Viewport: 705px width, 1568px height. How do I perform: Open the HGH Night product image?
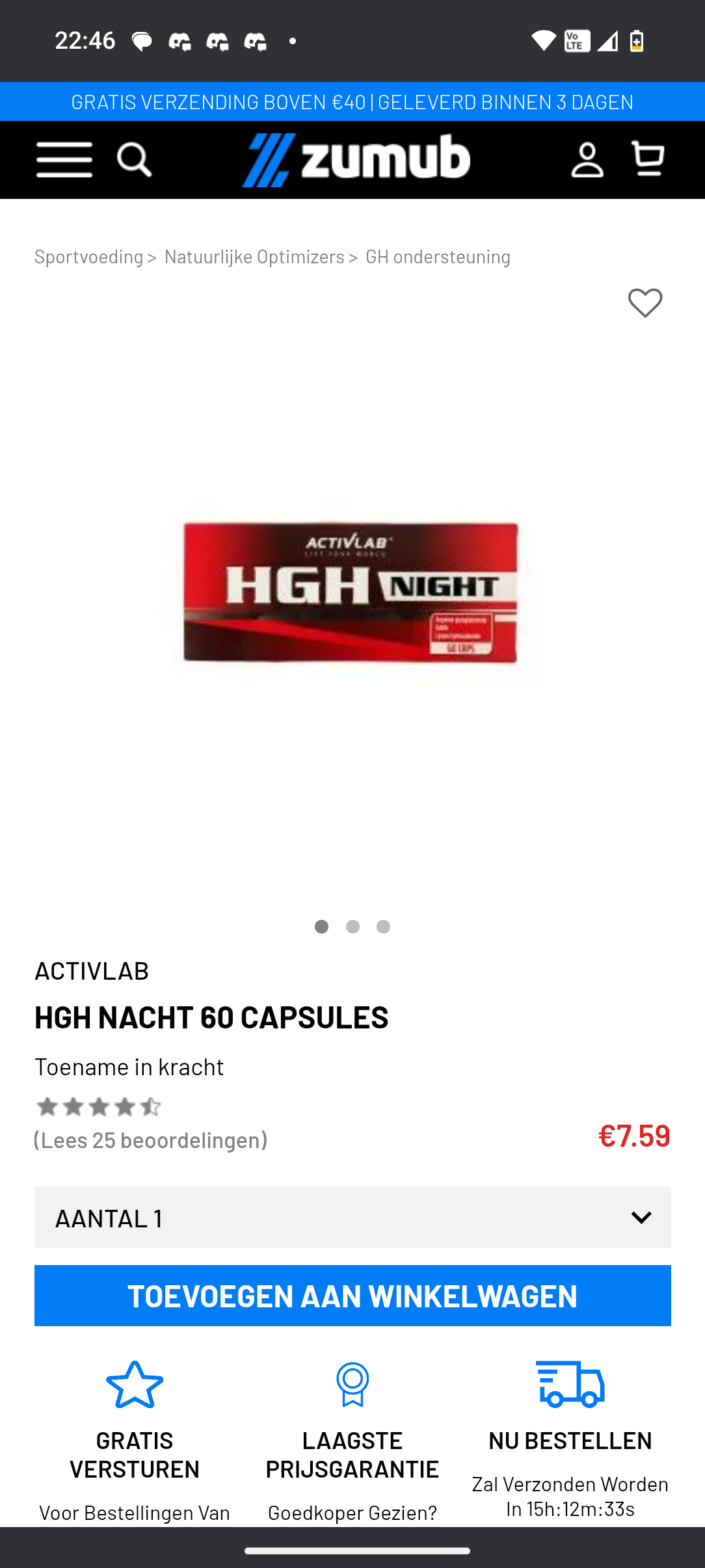(351, 592)
